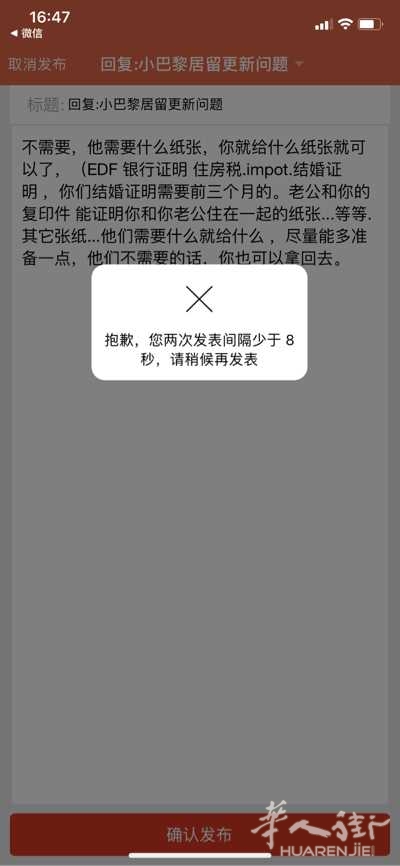Expand the 回复:小巴黎居留更新问题 title dropdown
The width and height of the screenshot is (400, 866).
pos(202,65)
